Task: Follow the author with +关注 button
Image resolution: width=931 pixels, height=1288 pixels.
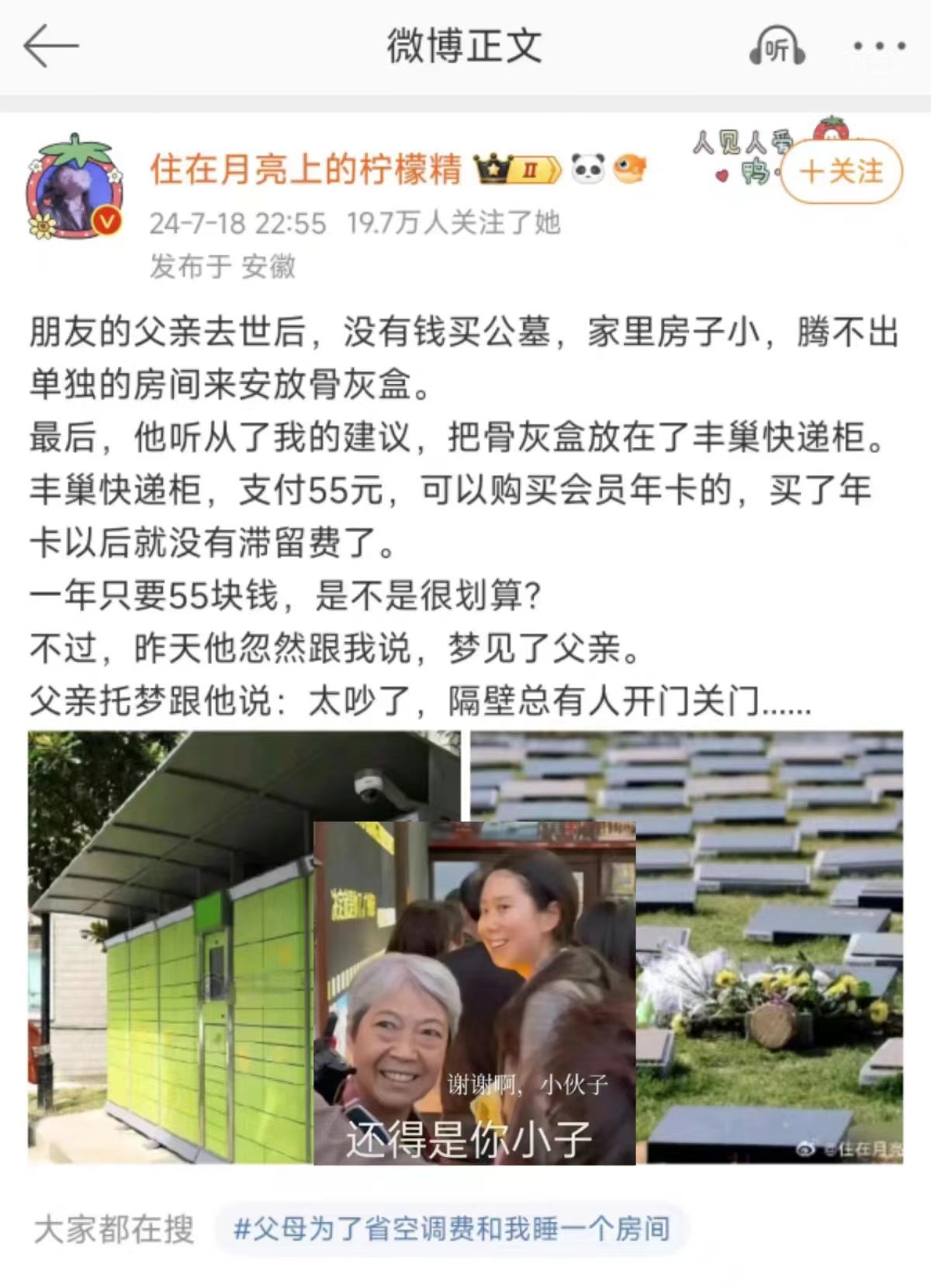Action: [x=842, y=171]
